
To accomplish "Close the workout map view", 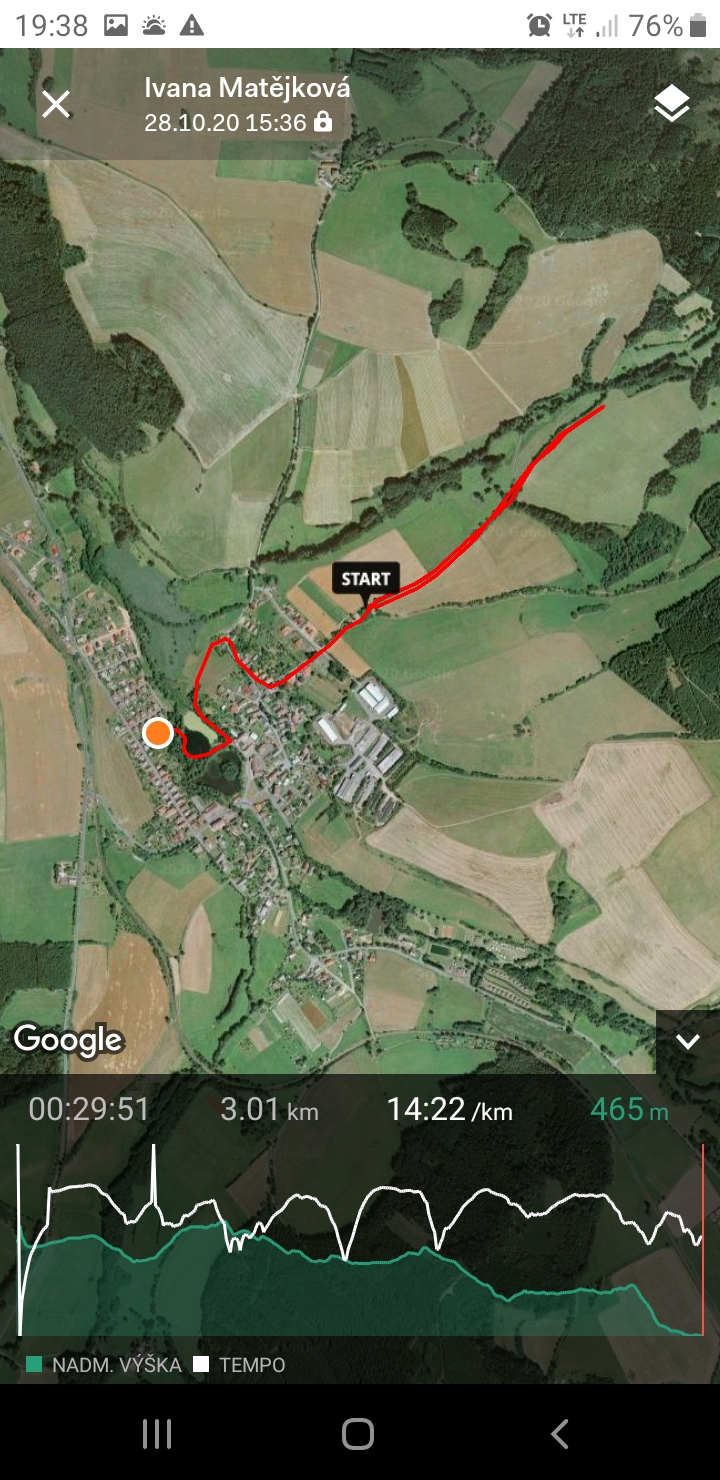I will [x=56, y=104].
